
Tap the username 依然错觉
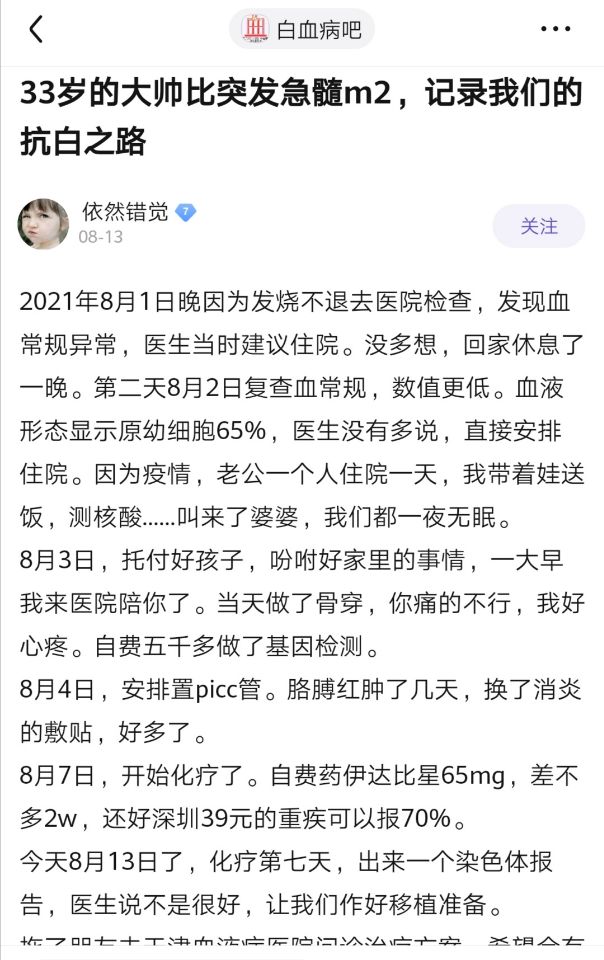[123, 212]
